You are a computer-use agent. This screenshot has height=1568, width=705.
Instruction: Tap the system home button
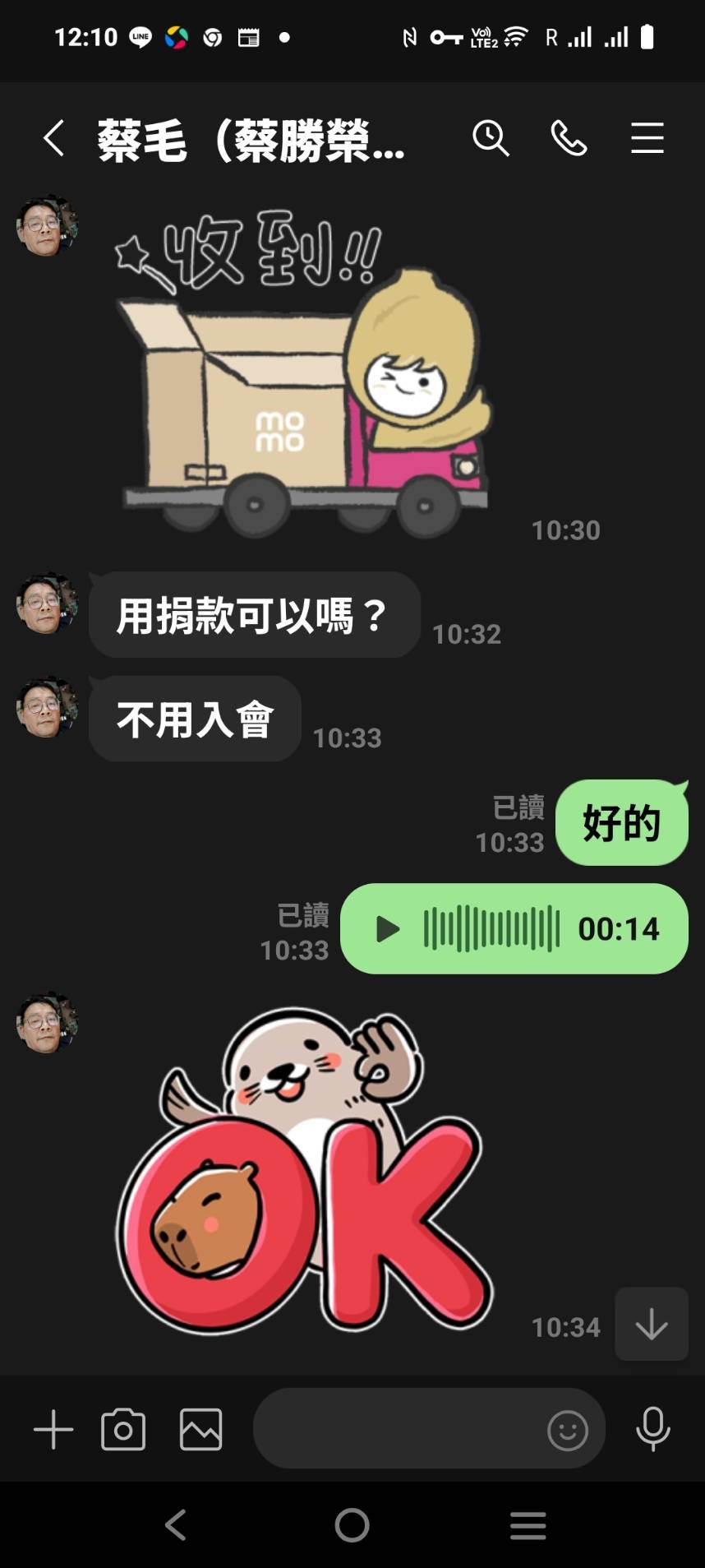coord(352,1525)
